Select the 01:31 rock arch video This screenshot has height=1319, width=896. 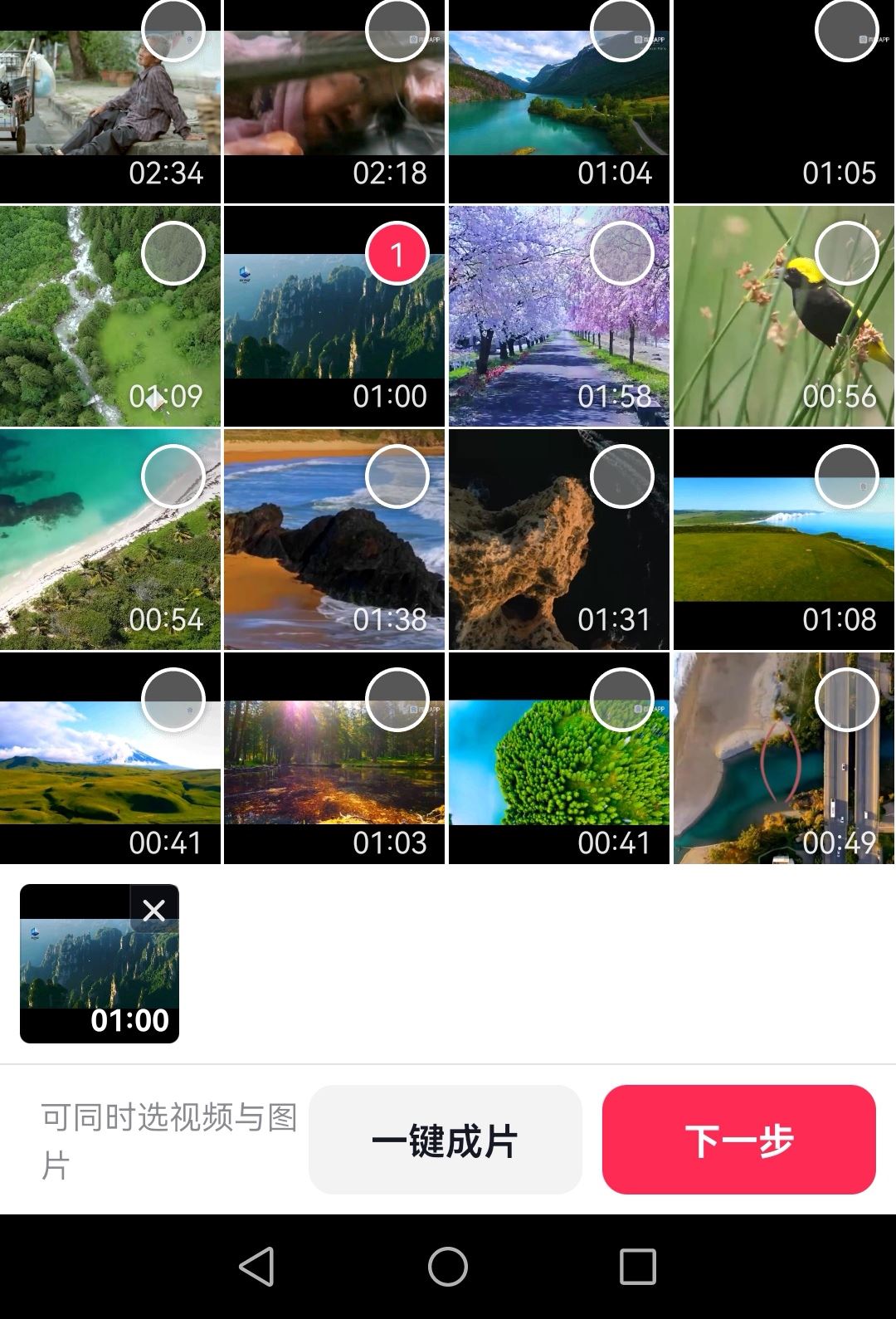coord(621,476)
